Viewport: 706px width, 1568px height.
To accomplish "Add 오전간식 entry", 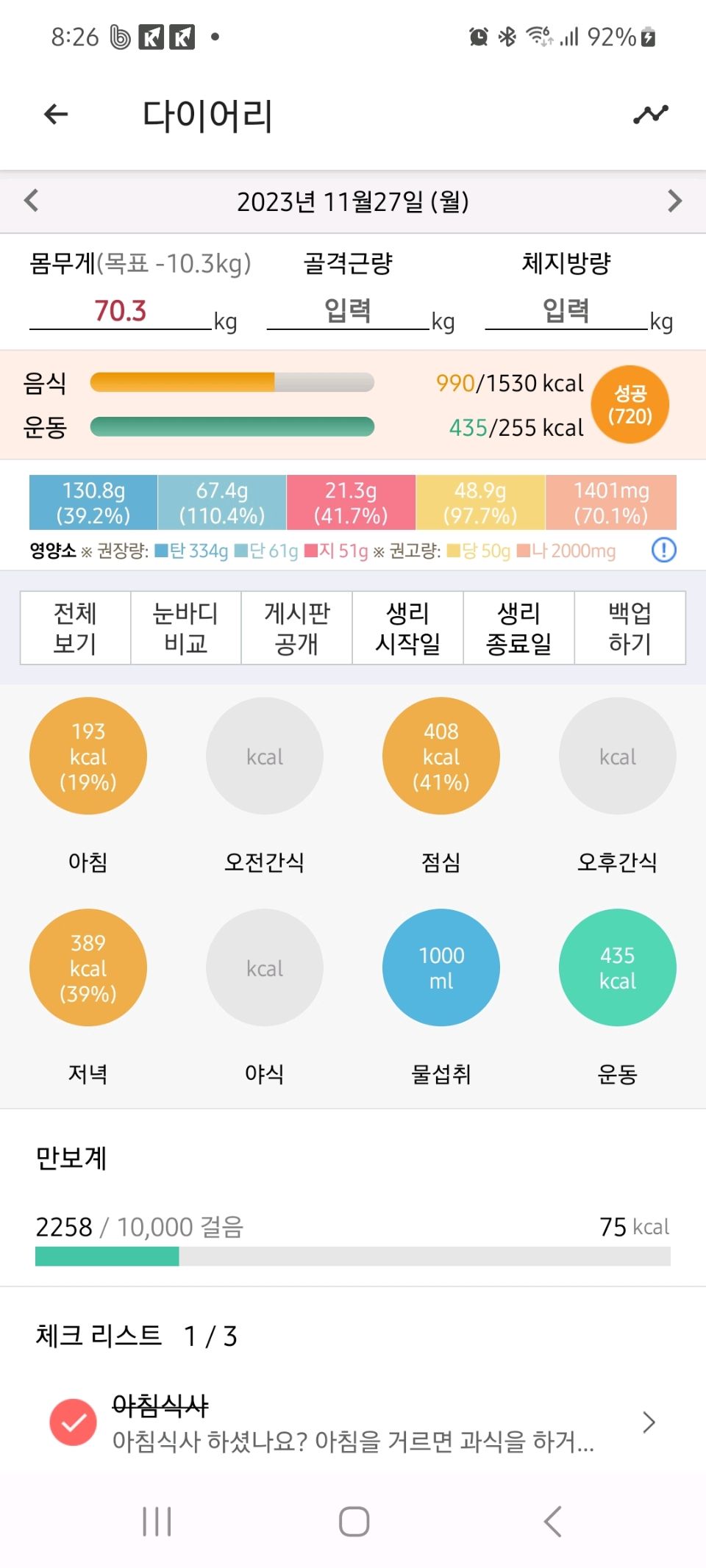I will (x=265, y=756).
